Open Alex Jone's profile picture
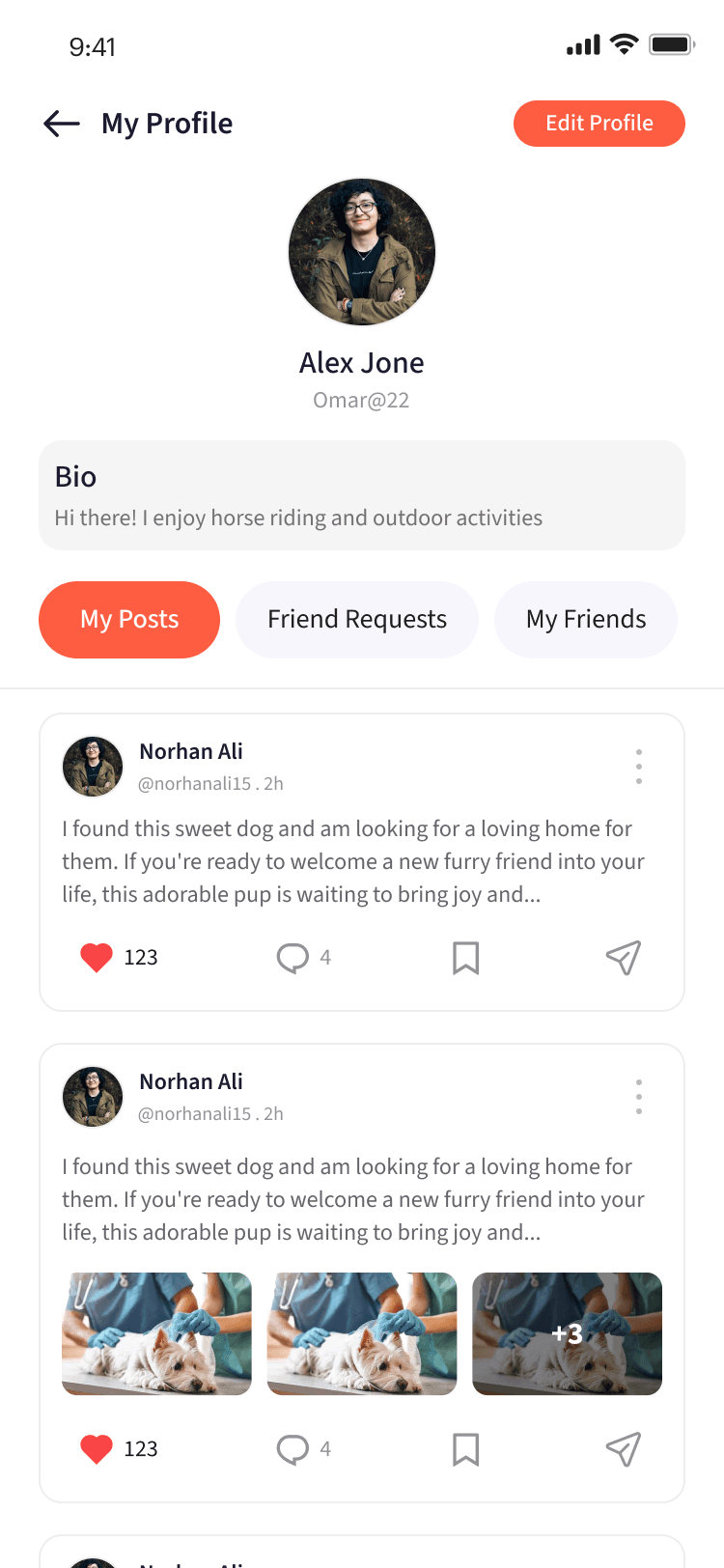The image size is (724, 1568). (x=362, y=252)
